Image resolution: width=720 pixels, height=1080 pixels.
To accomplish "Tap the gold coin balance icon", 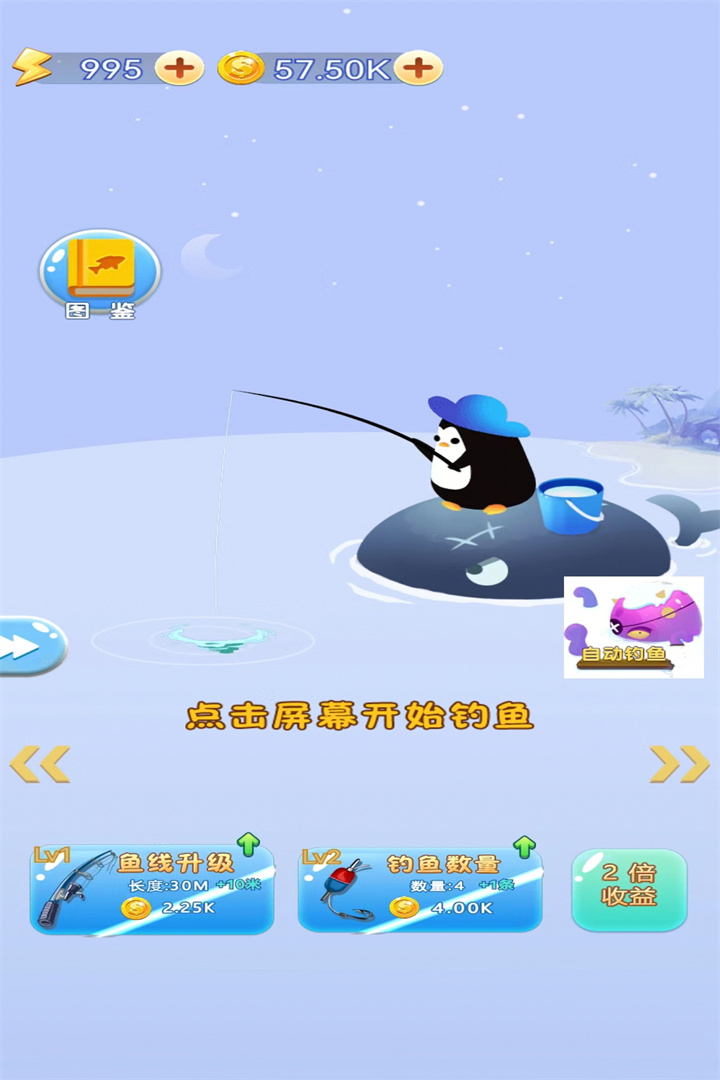I will tap(240, 68).
